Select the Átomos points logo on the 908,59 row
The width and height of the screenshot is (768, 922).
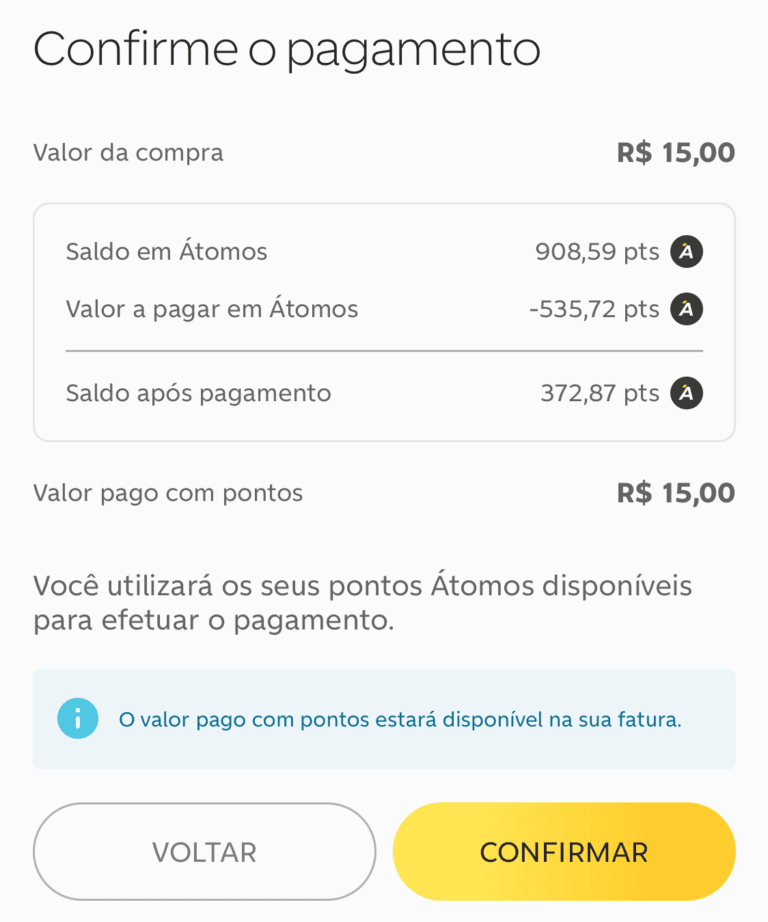(x=686, y=252)
